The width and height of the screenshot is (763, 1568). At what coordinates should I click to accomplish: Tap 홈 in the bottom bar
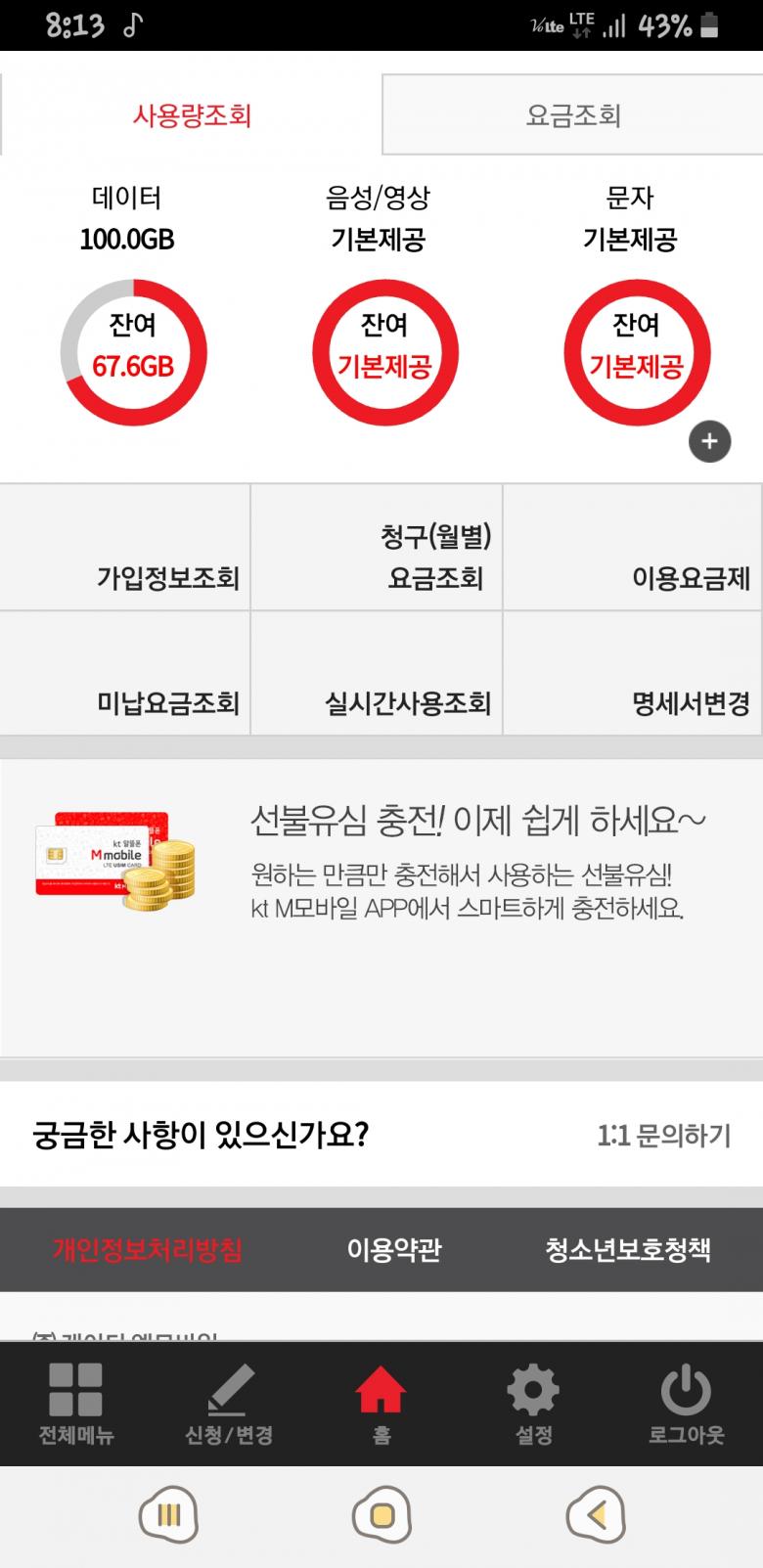pyautogui.click(x=381, y=1404)
